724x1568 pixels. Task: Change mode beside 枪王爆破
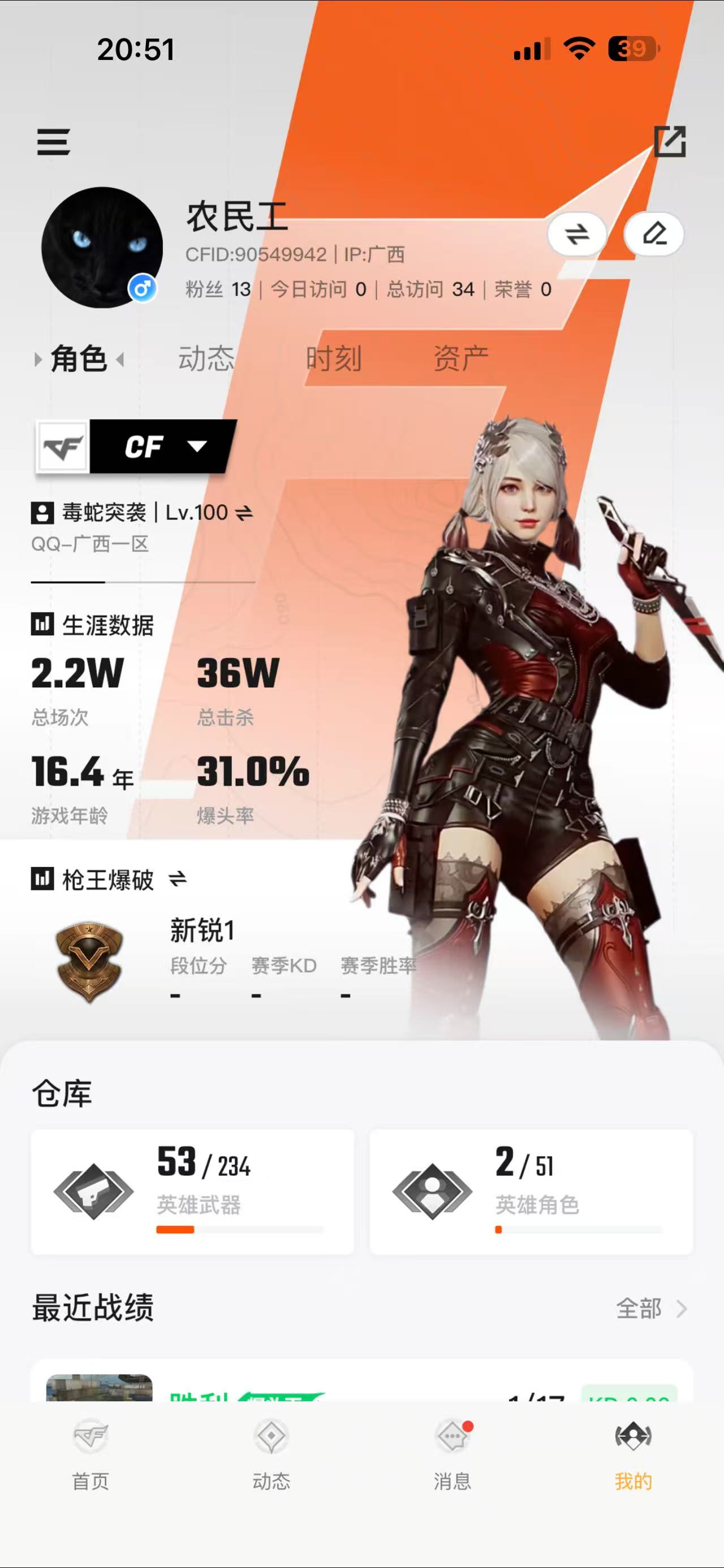tap(178, 879)
